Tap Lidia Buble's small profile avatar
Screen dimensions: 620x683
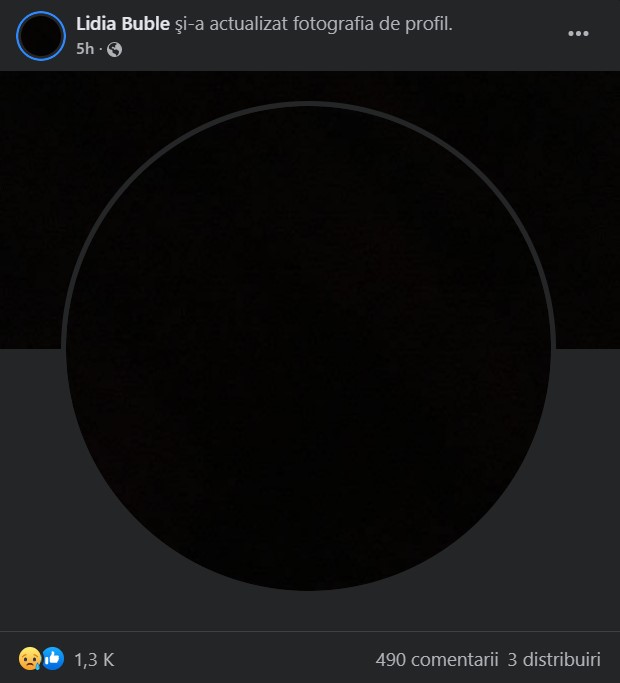tap(41, 36)
